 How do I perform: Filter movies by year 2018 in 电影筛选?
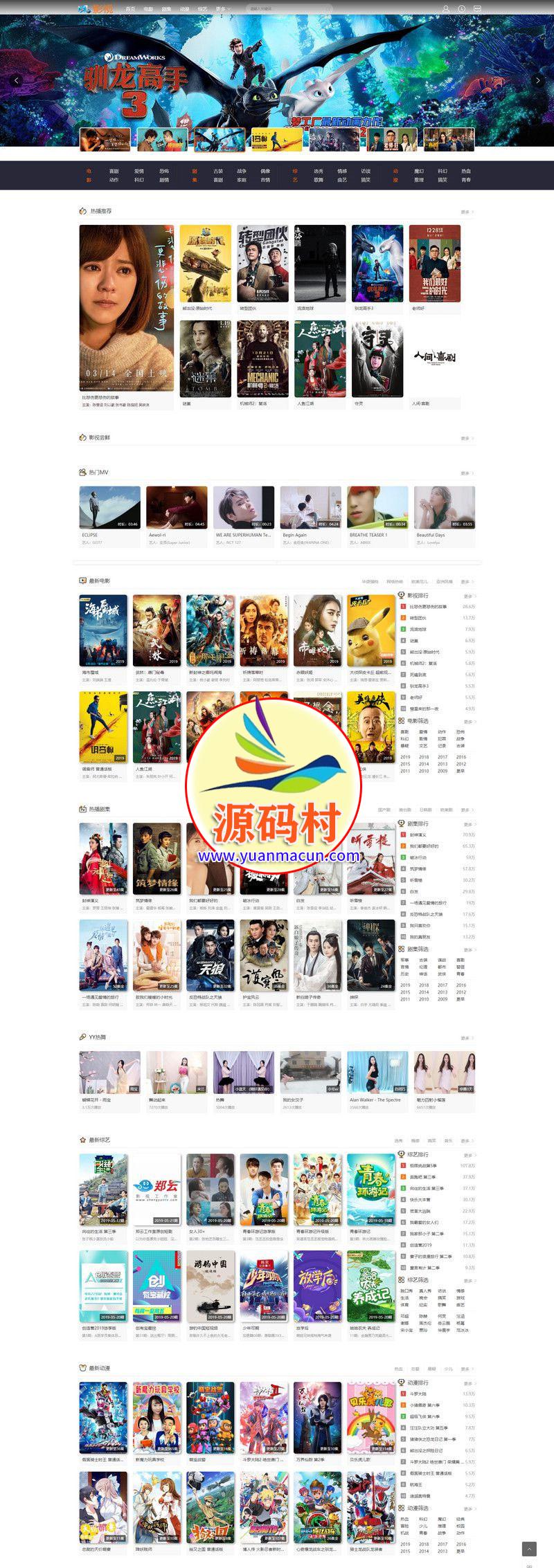424,756
